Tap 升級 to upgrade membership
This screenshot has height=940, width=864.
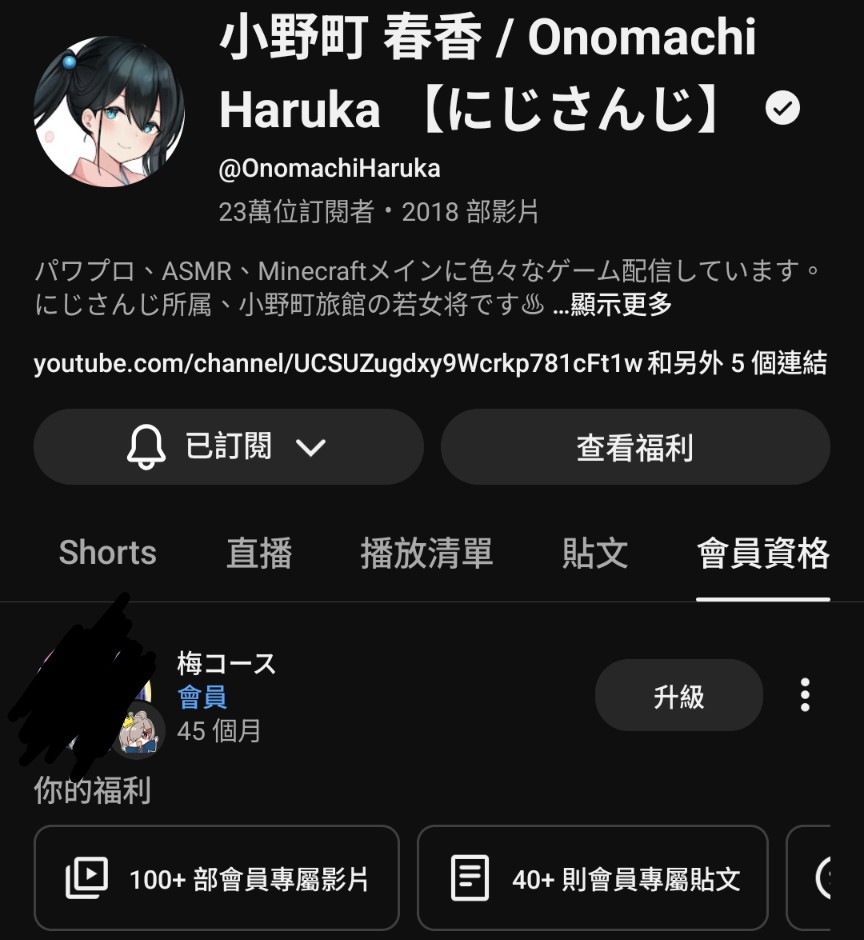pyautogui.click(x=679, y=696)
